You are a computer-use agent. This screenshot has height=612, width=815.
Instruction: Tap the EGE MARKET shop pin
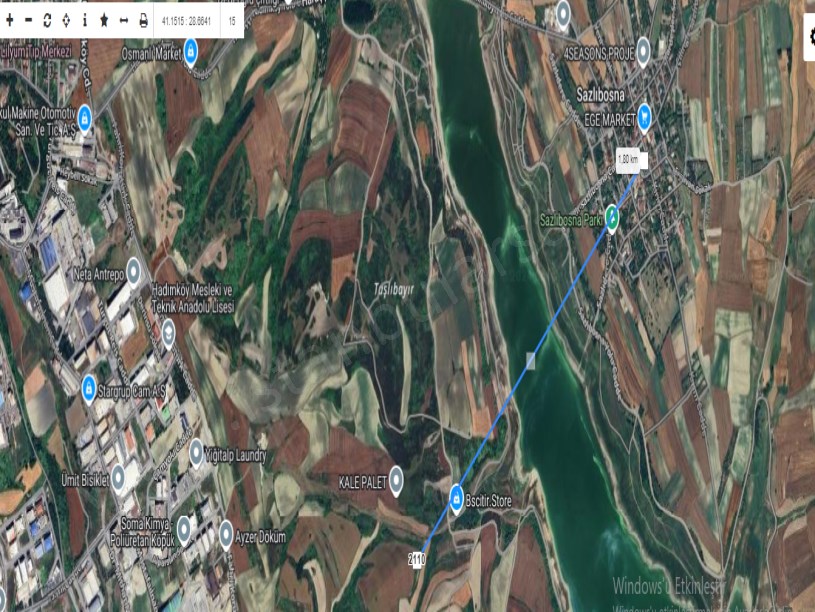point(645,115)
